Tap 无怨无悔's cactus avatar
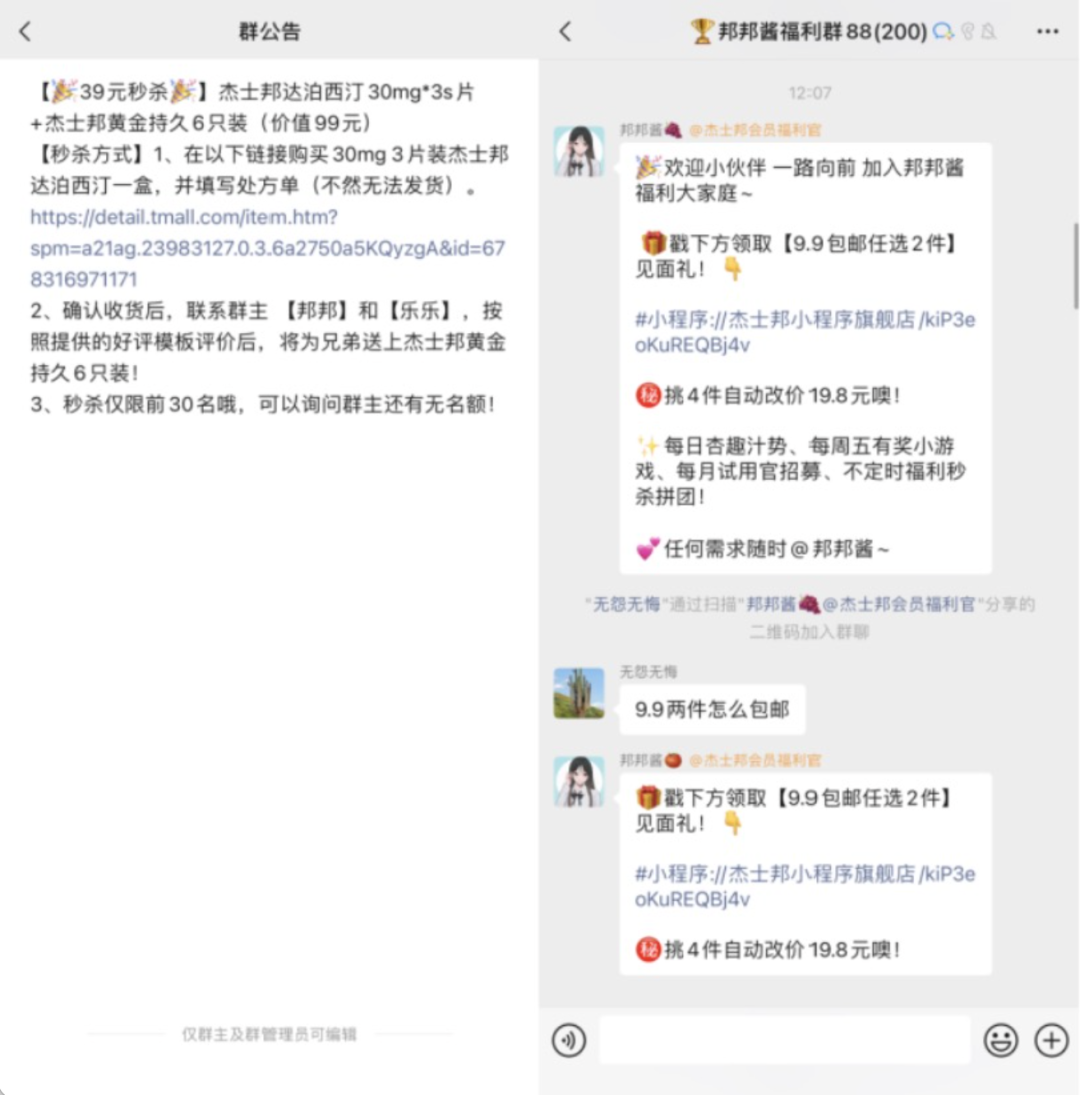 [x=579, y=693]
